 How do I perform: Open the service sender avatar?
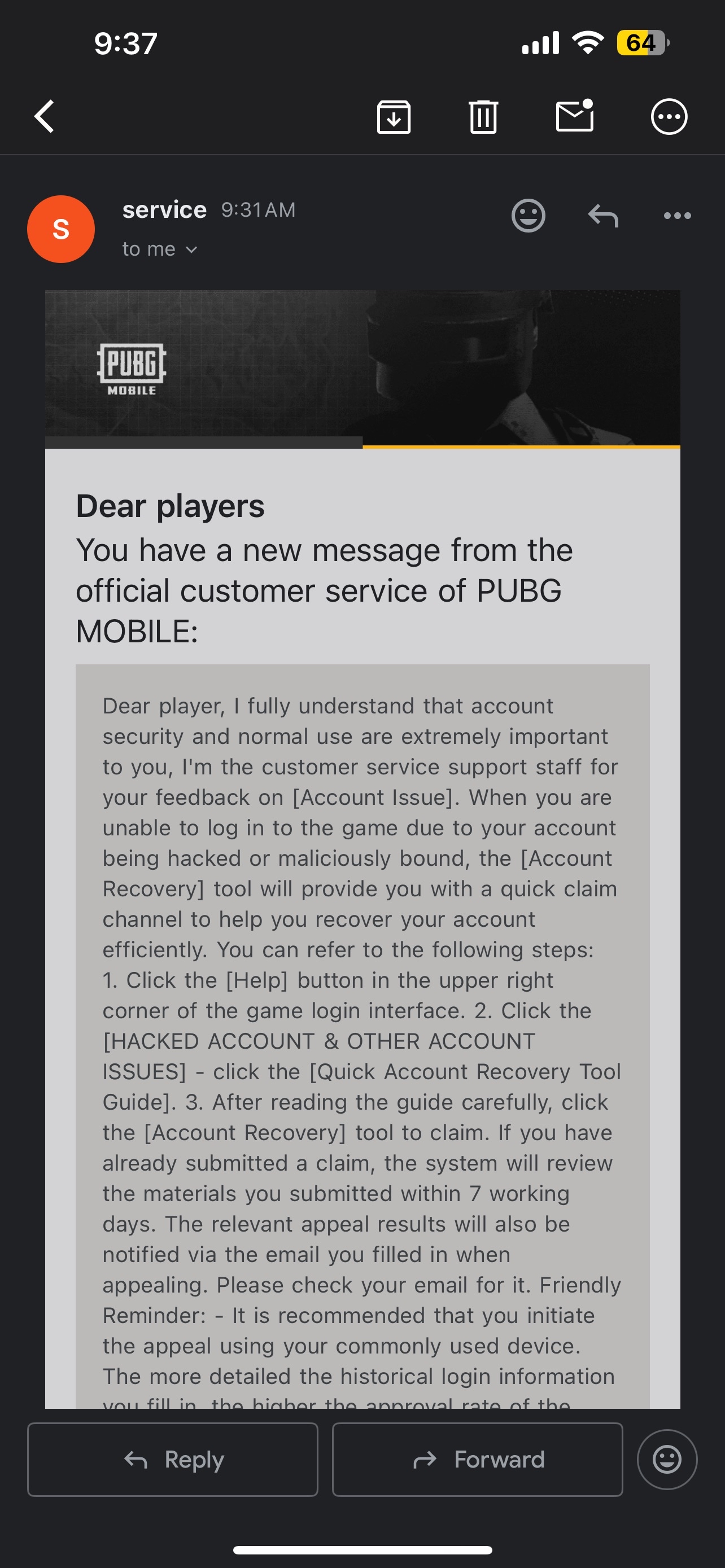tap(61, 230)
